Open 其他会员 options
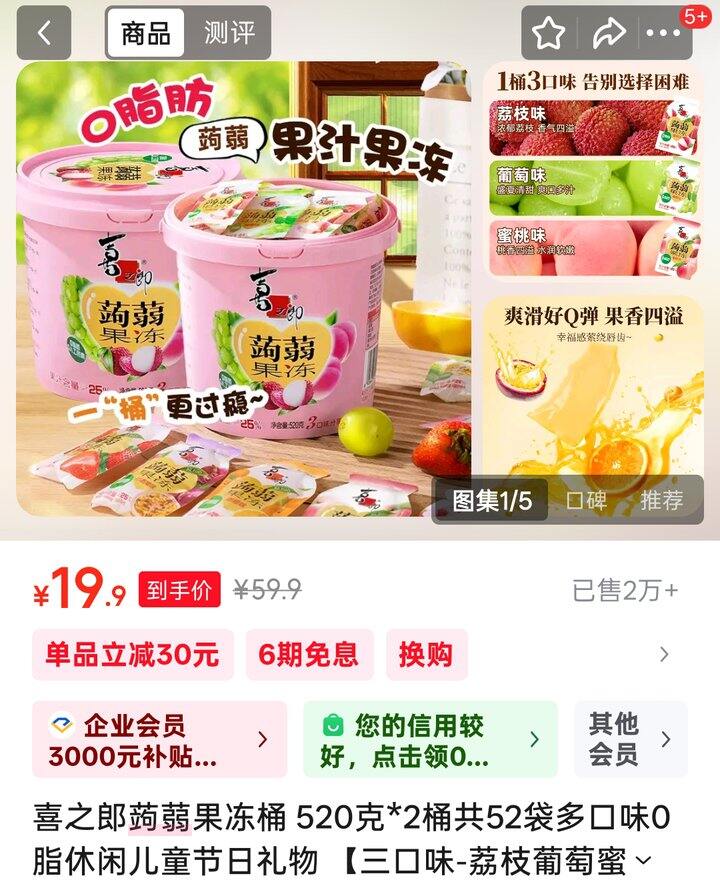This screenshot has height=892, width=720. point(631,740)
